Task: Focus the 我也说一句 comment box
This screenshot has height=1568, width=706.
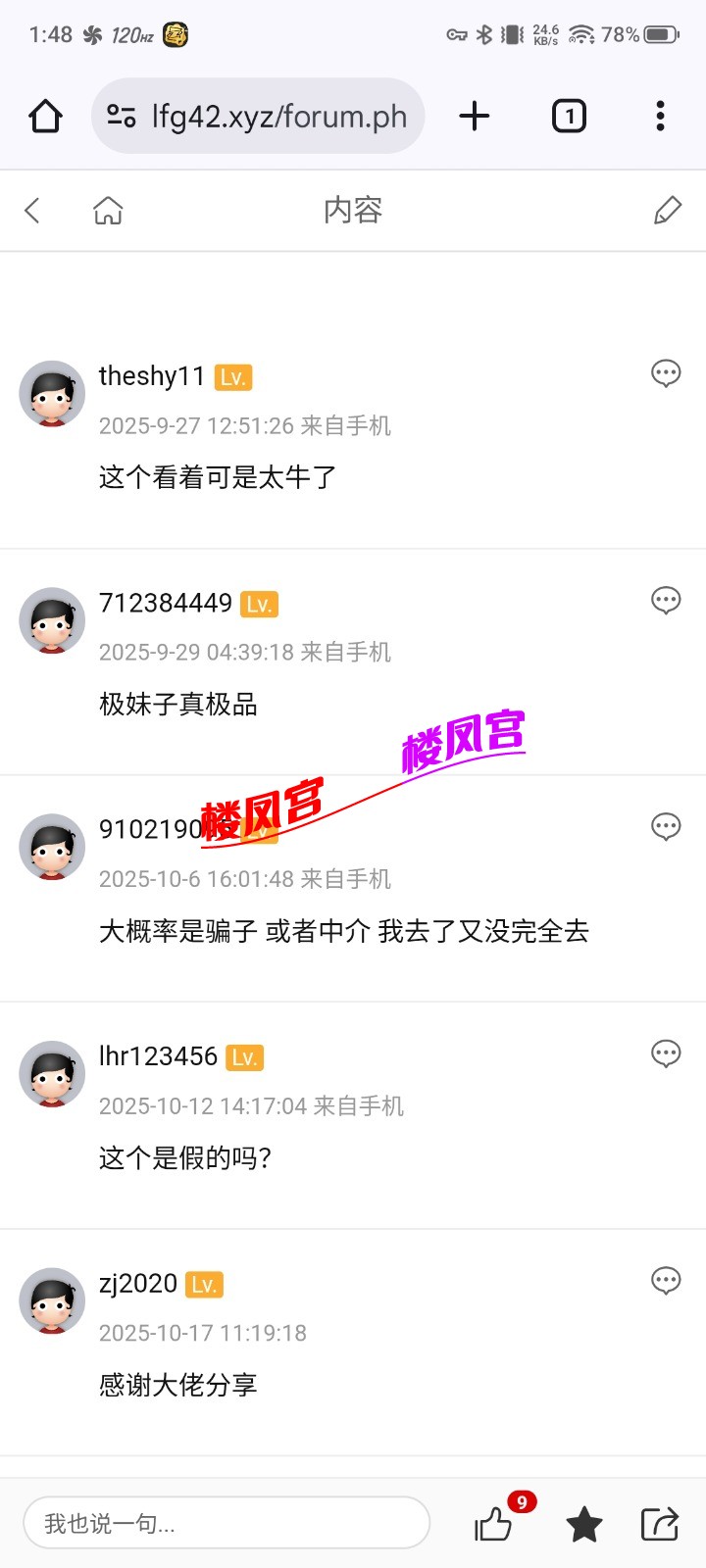Action: click(227, 1523)
